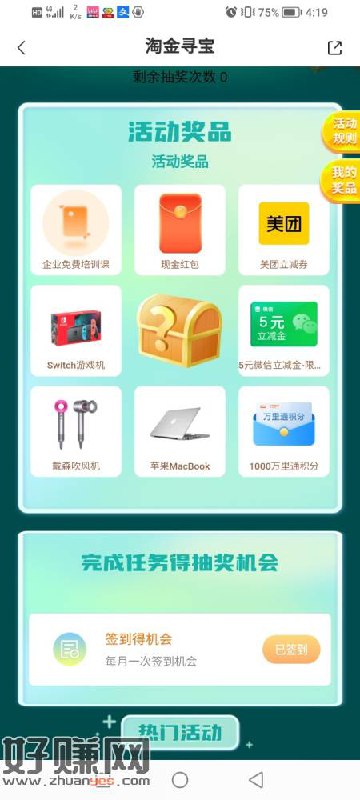Open the 我的奖品 side button

342,181
